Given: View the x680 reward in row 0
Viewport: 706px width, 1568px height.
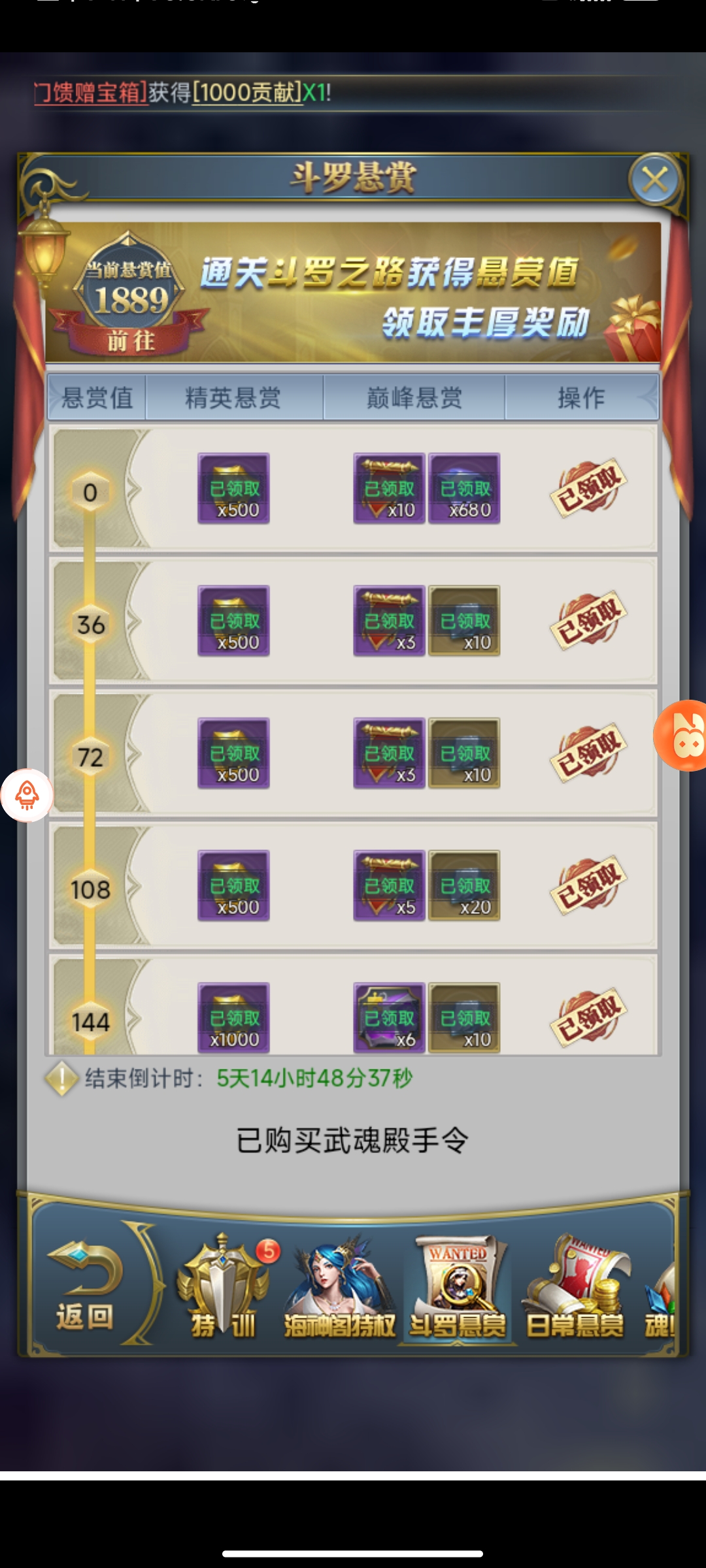Looking at the screenshot, I should coord(464,488).
